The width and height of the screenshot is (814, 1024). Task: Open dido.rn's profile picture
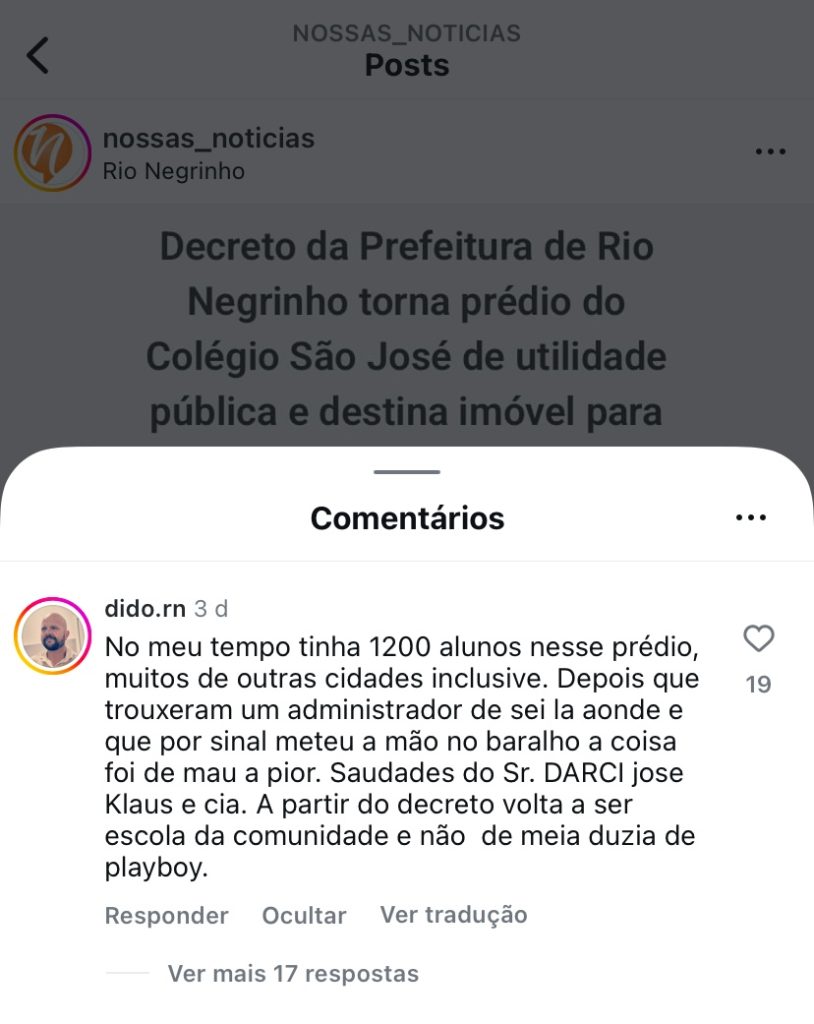tap(53, 636)
